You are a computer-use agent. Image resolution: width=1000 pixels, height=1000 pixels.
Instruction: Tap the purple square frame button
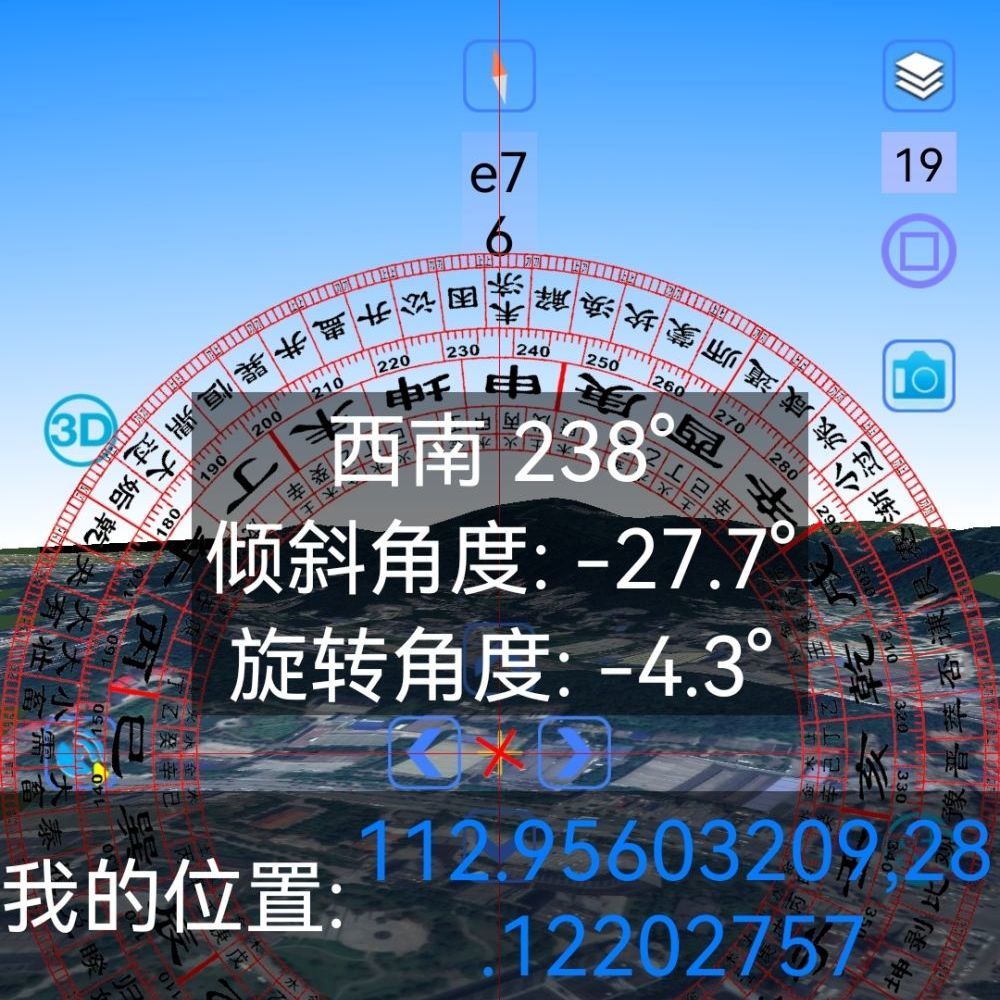pyautogui.click(x=918, y=250)
